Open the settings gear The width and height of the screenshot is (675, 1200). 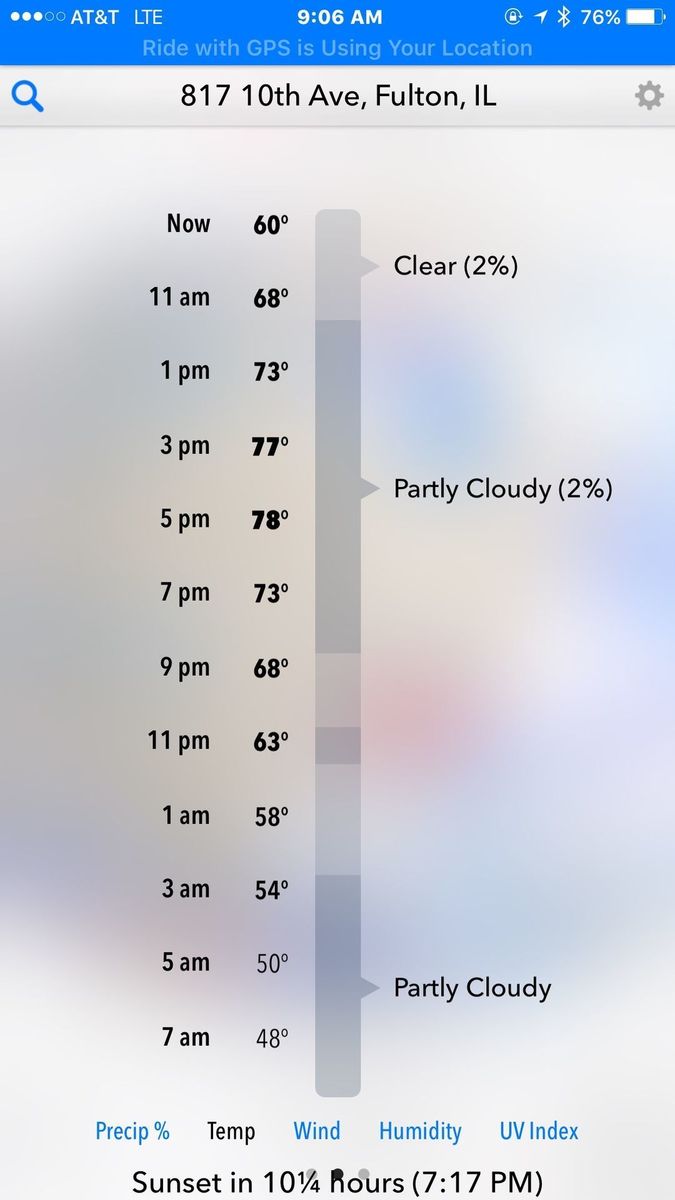click(649, 96)
